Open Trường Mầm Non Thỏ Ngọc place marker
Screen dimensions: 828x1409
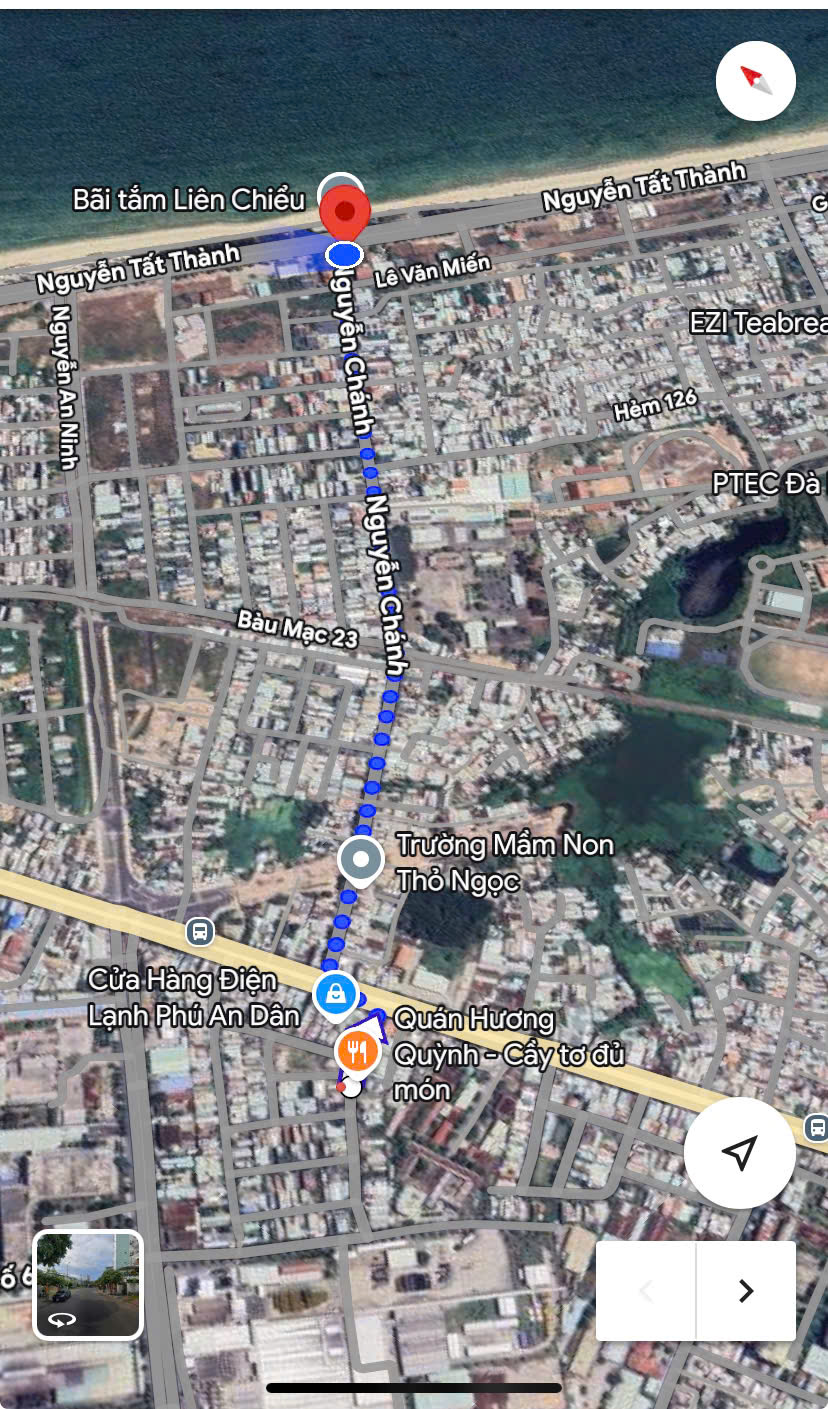point(361,860)
